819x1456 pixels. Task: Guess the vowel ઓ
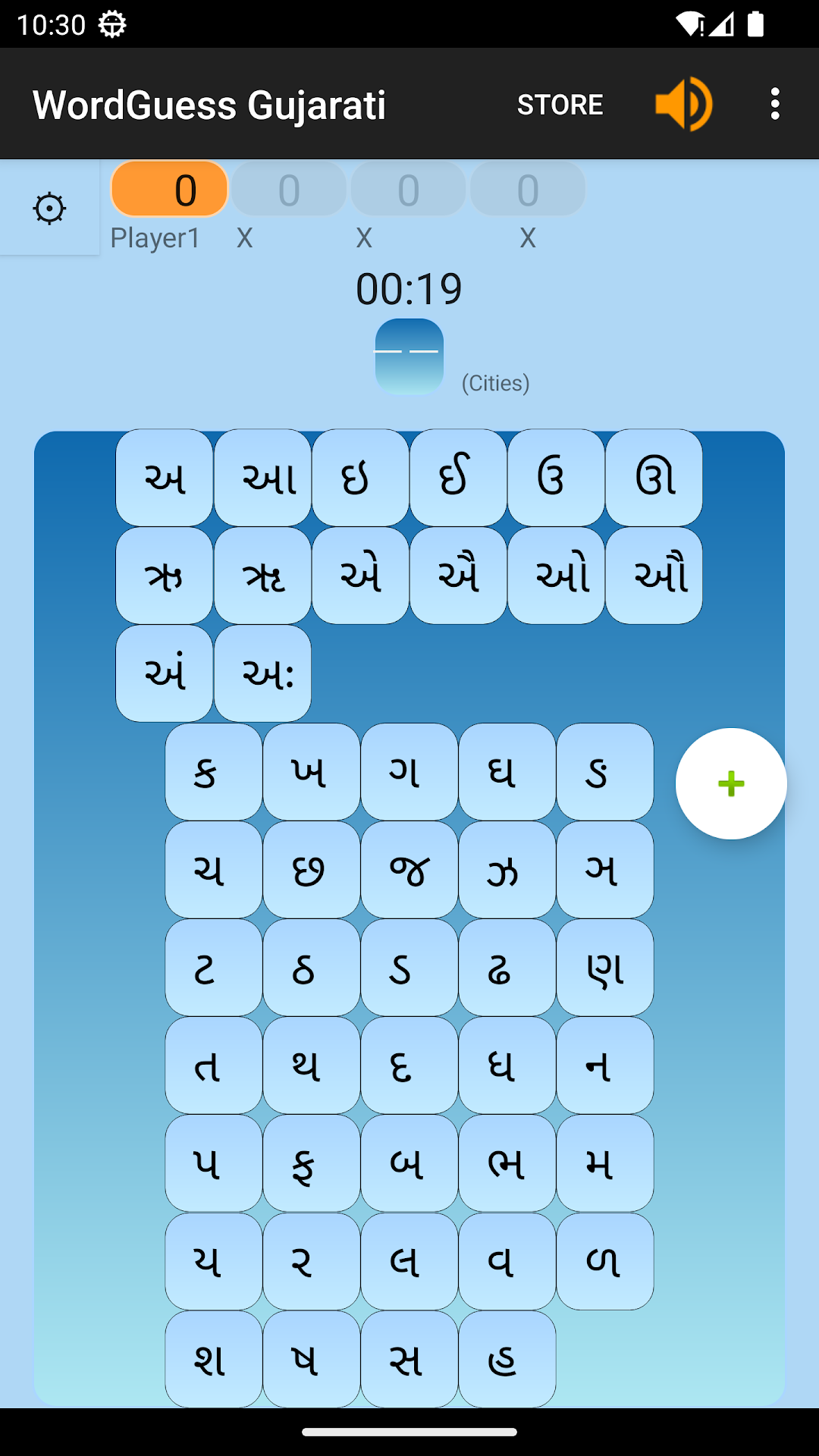[x=556, y=576]
